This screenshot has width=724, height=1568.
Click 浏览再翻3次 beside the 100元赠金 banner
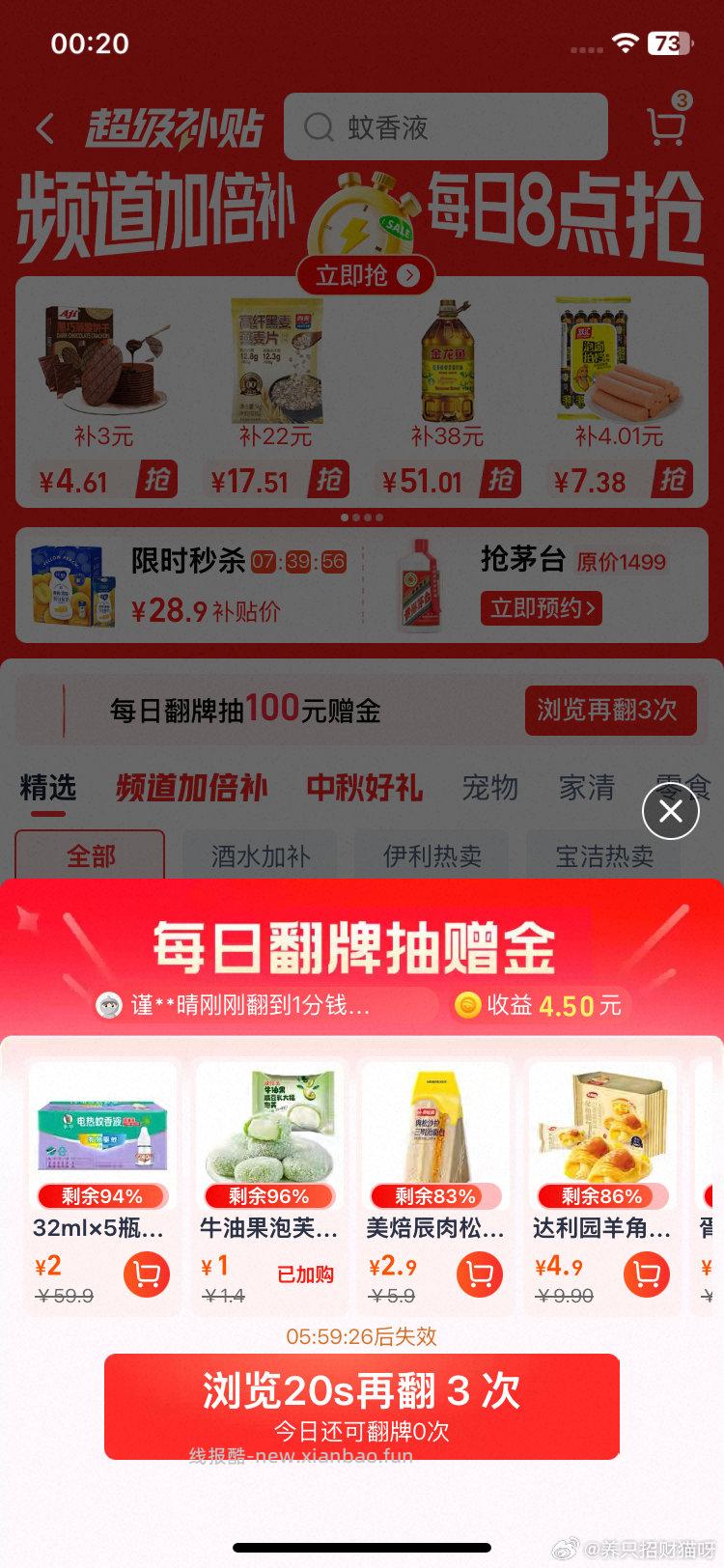(612, 711)
